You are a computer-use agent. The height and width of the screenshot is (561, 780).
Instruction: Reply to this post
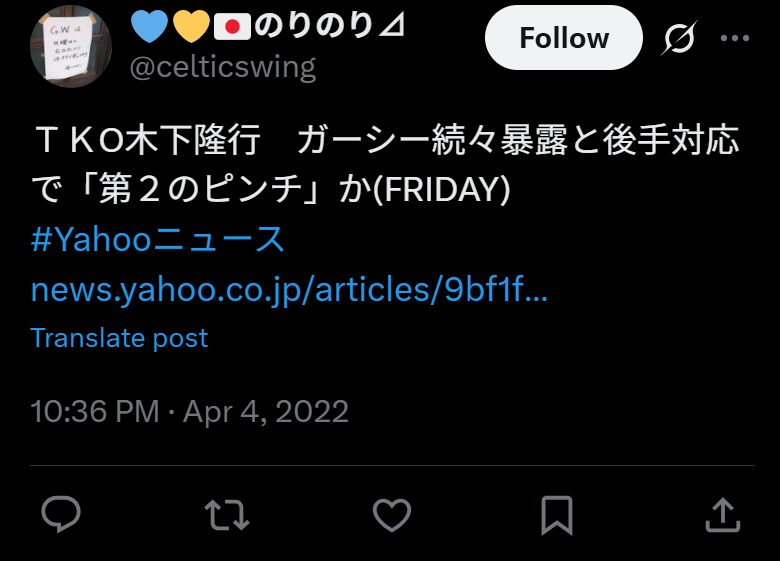coord(61,516)
